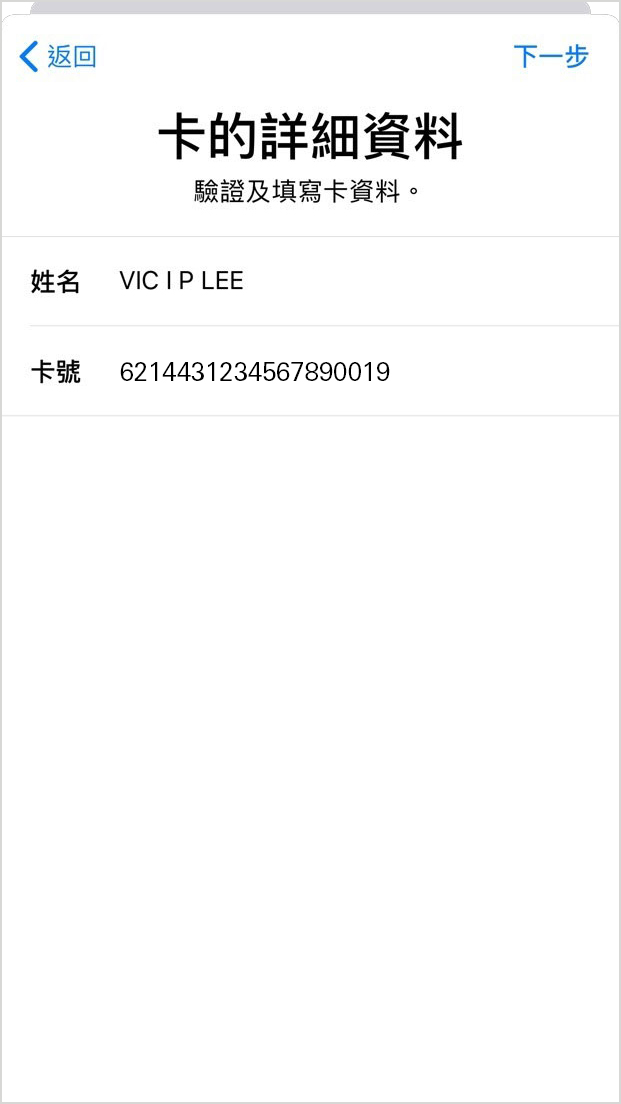Image resolution: width=621 pixels, height=1104 pixels.
Task: Go back with the 返回 button
Action: tap(58, 57)
